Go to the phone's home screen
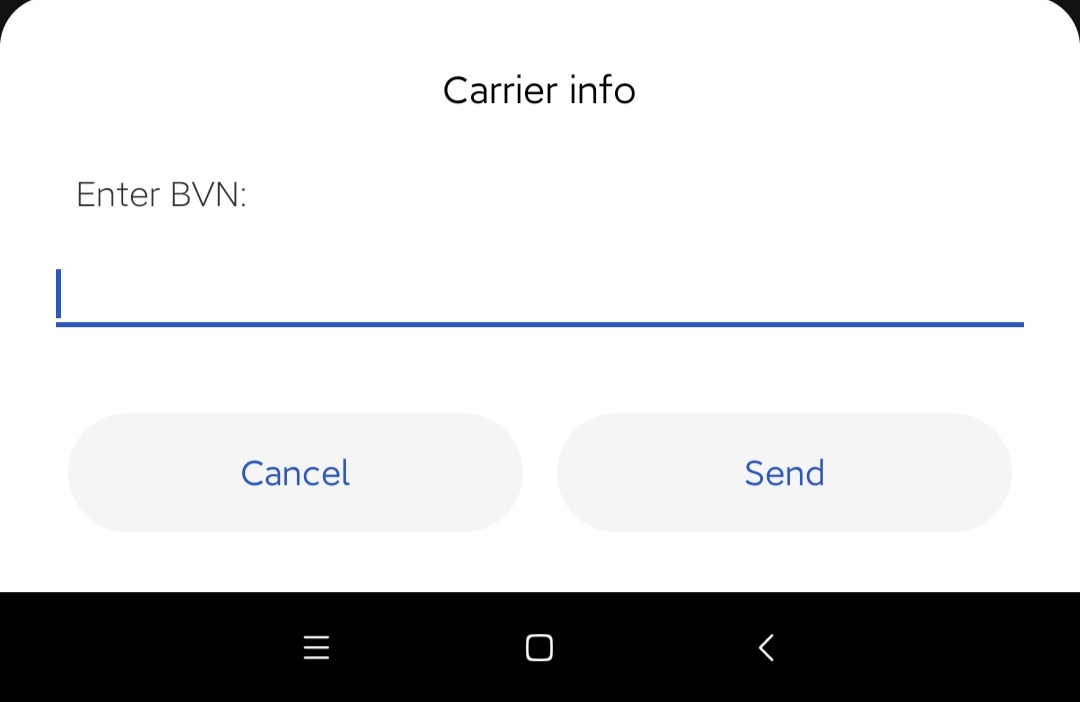Viewport: 1080px width, 702px height. pos(539,648)
